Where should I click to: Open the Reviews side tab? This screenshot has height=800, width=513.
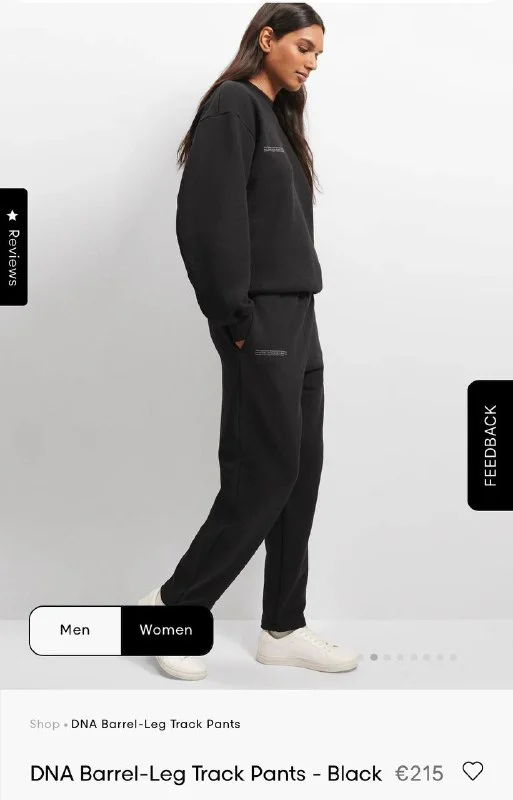(x=14, y=247)
